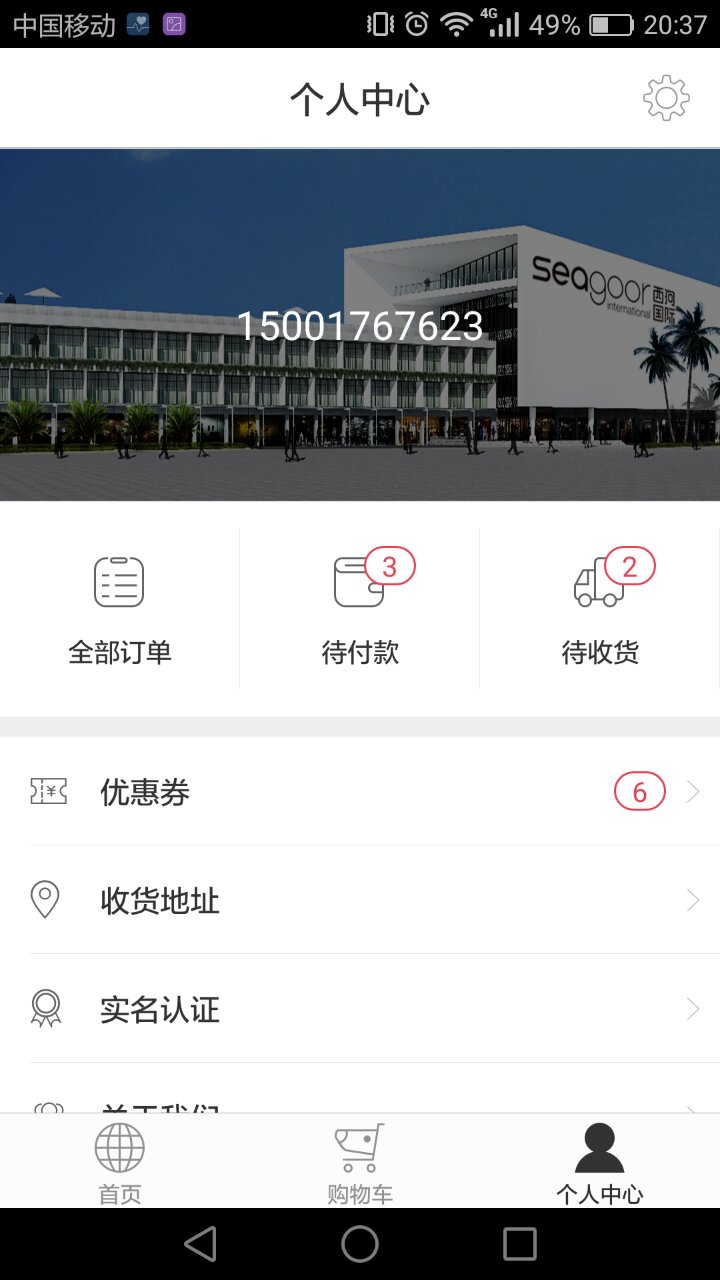Click the 实名认证 verification badge icon
The height and width of the screenshot is (1280, 720).
(47, 1008)
